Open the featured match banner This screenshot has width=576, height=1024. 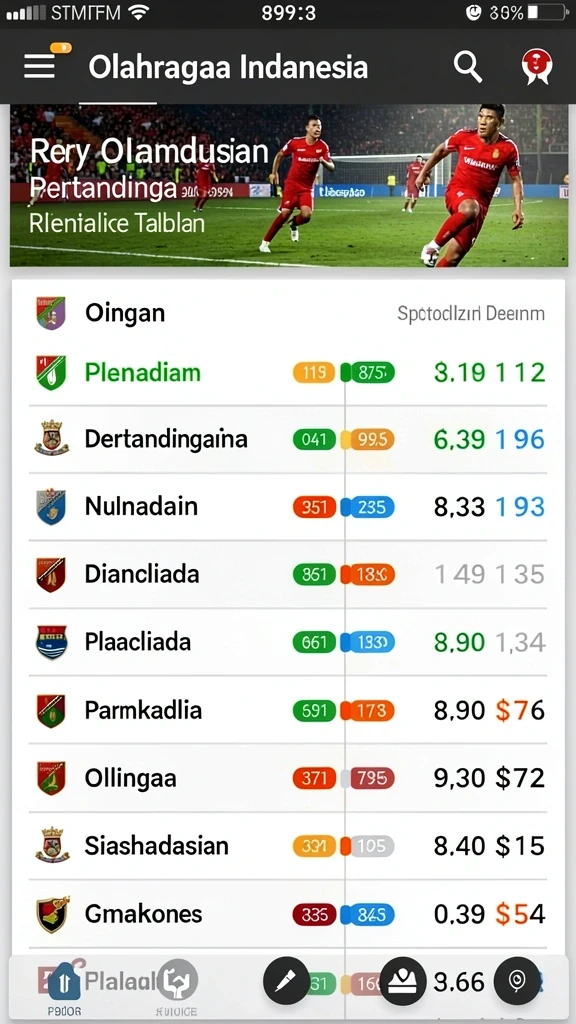[289, 185]
